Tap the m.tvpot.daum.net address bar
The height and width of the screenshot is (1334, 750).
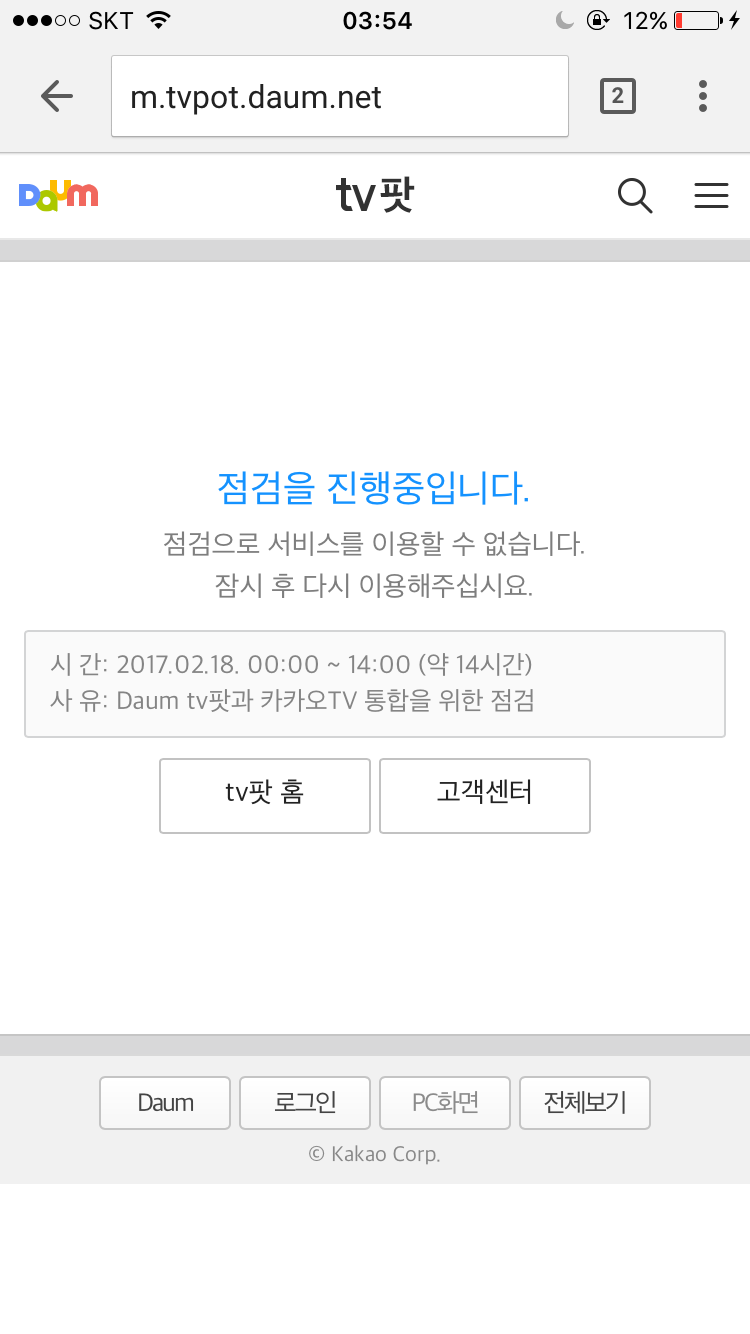(340, 96)
